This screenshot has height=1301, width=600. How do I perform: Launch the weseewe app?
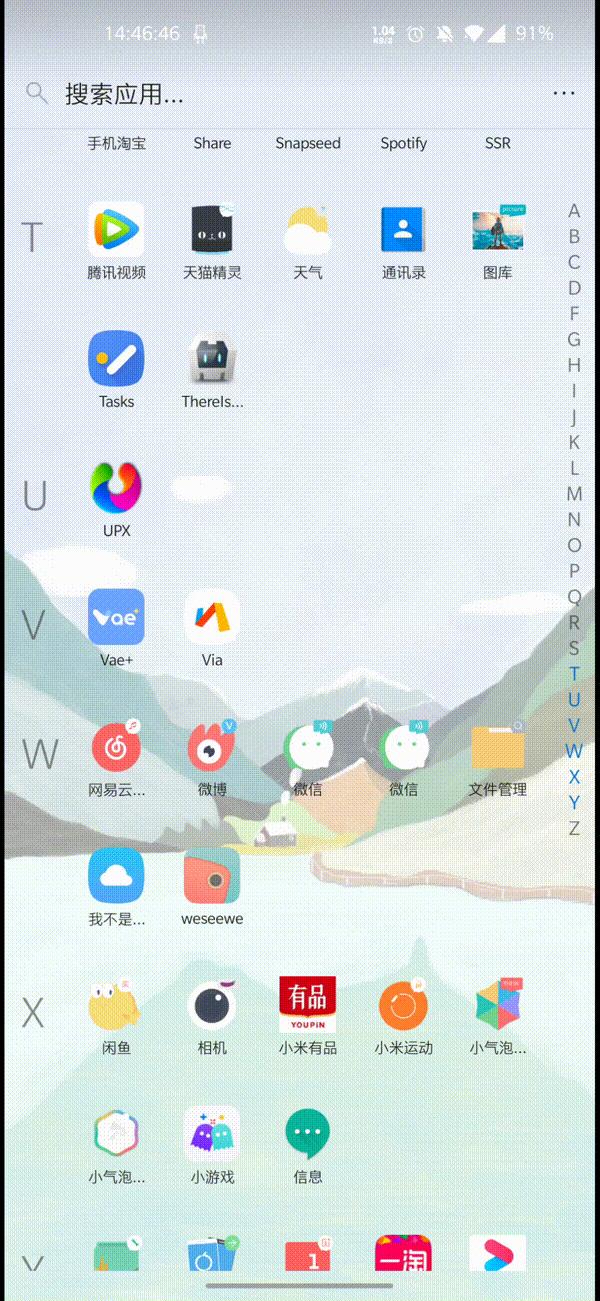coord(212,876)
